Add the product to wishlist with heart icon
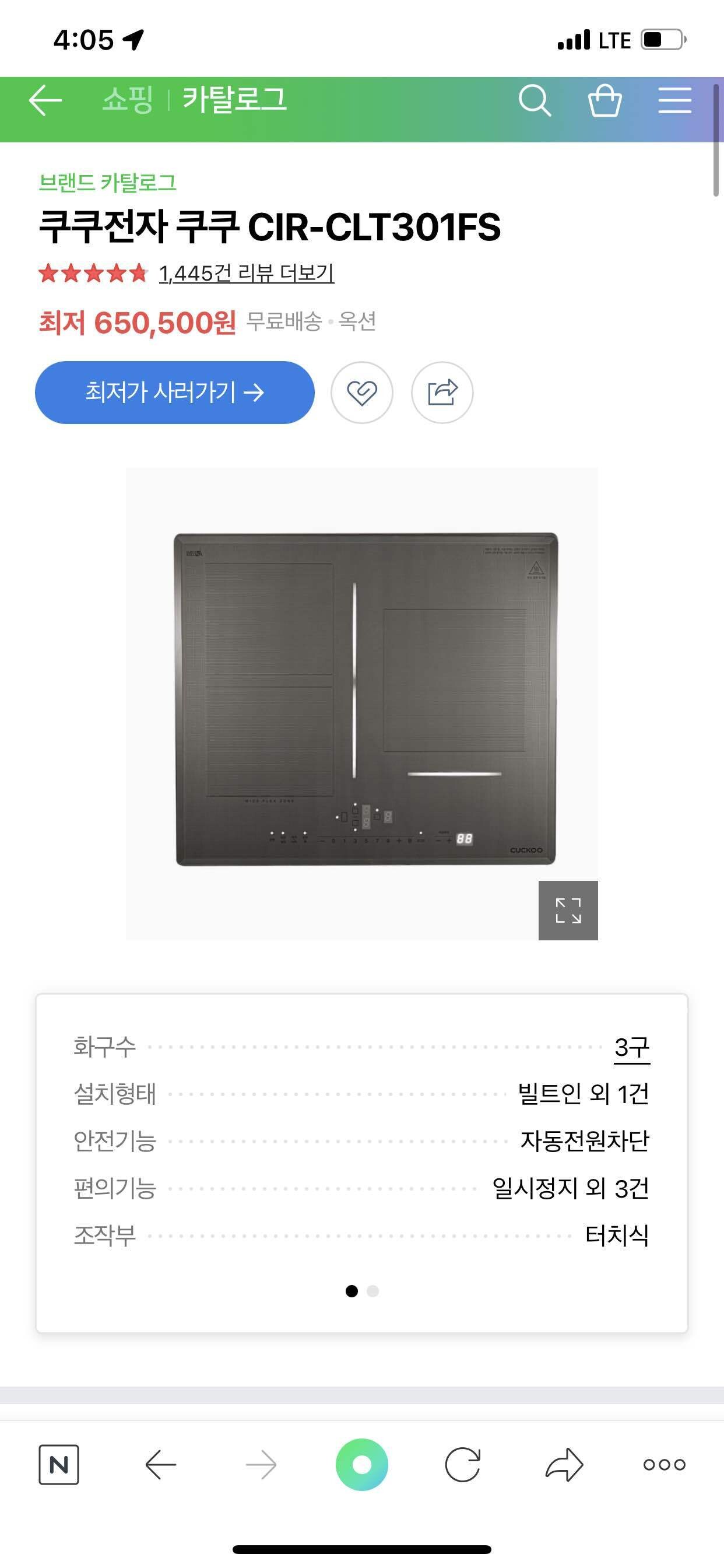This screenshot has height=1568, width=724. click(361, 393)
